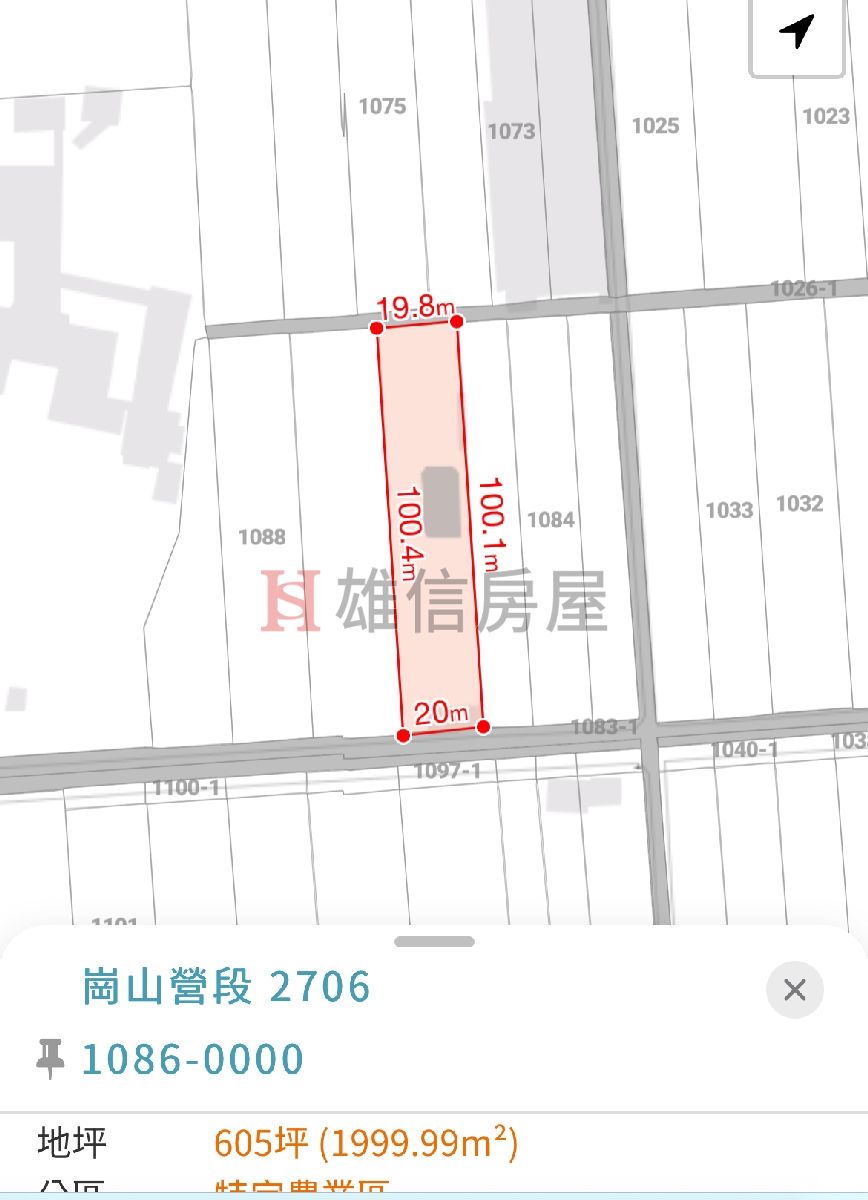This screenshot has width=868, height=1200.
Task: Select parcel 1088 on the map
Action: pyautogui.click(x=262, y=537)
